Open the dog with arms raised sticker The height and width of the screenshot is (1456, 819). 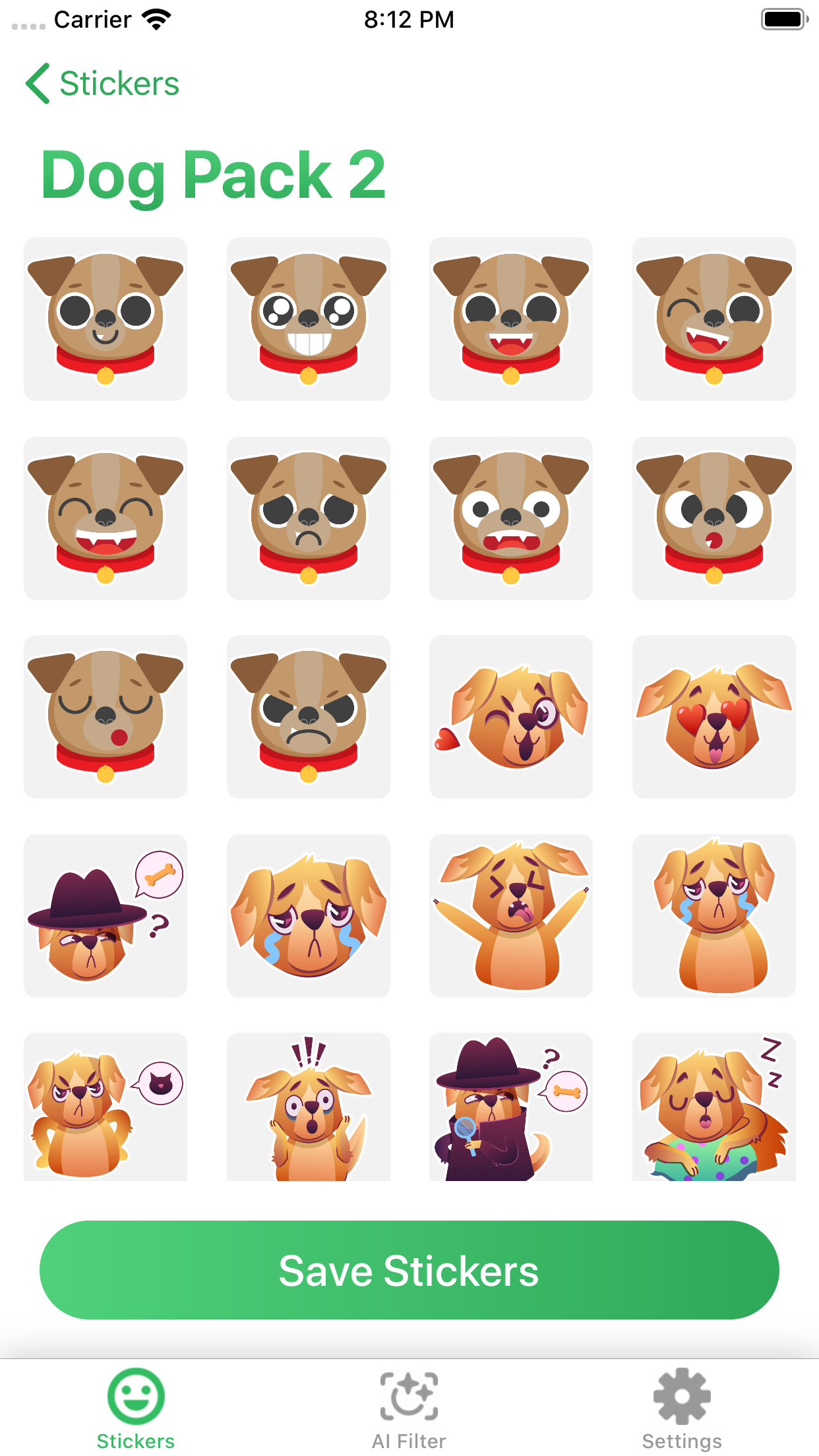[x=510, y=915]
